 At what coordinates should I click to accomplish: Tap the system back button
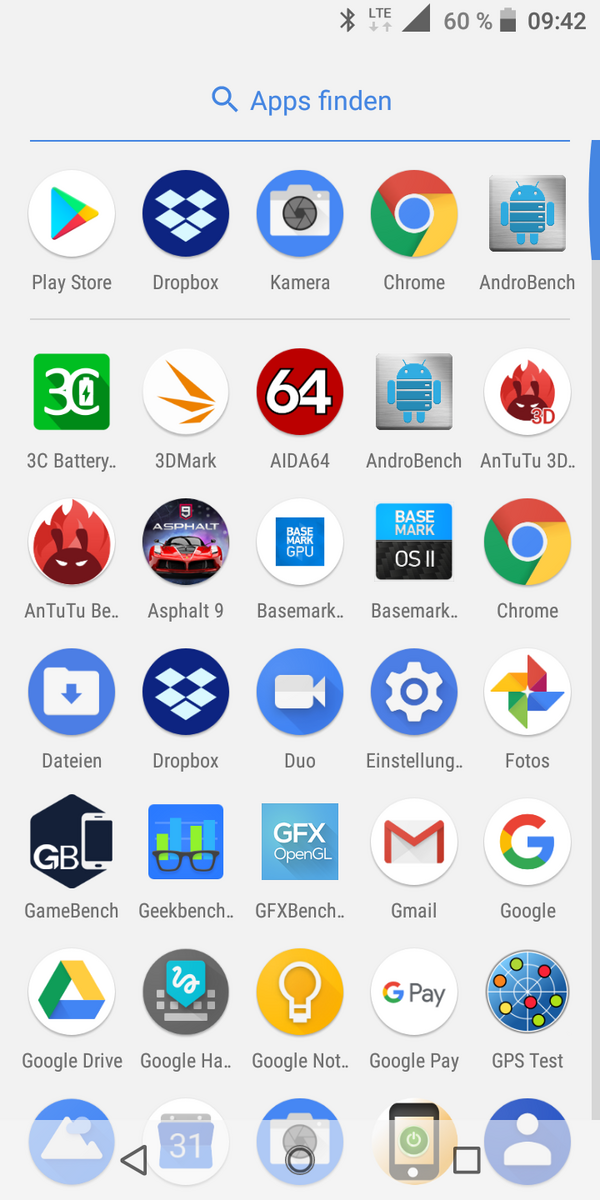(134, 1160)
